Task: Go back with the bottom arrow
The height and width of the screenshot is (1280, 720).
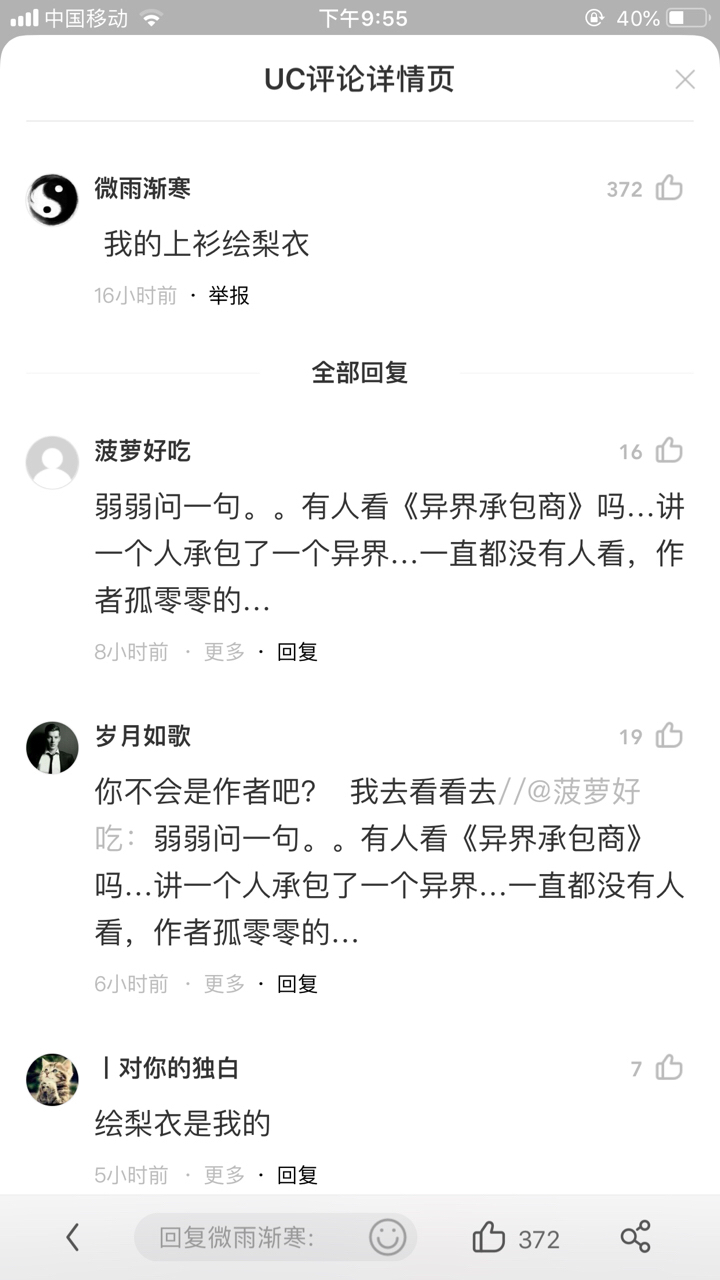Action: [72, 1238]
